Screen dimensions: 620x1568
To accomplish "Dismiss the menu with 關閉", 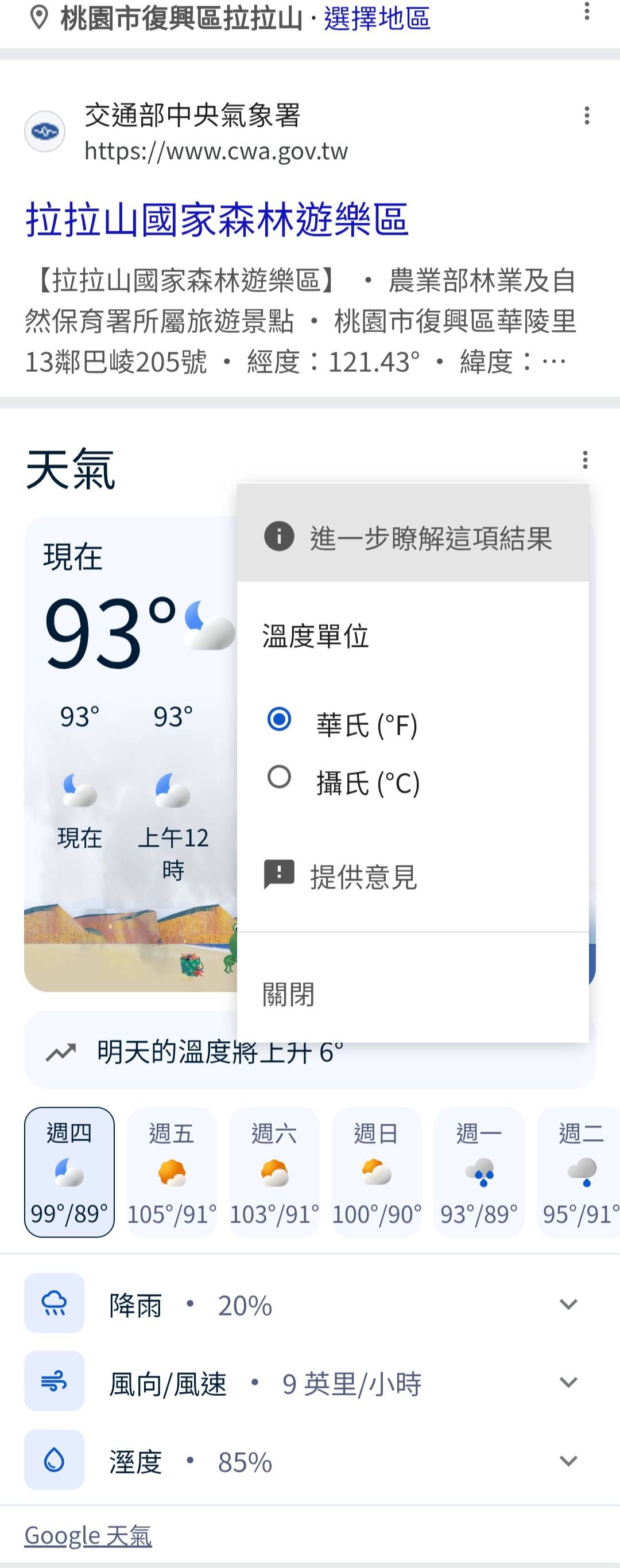I will click(288, 994).
